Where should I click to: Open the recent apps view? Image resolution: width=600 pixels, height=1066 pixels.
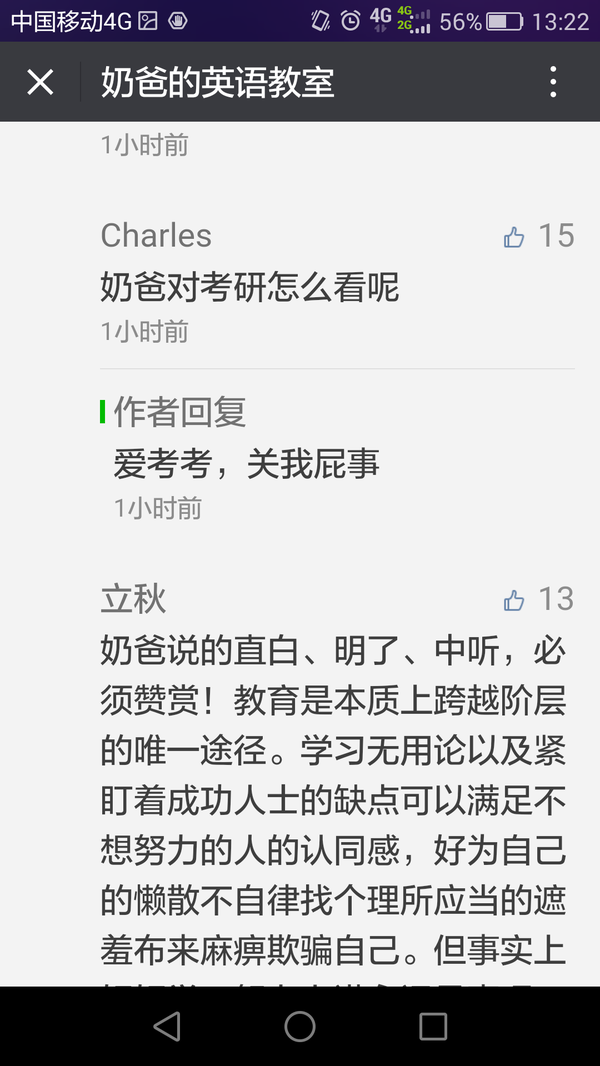pyautogui.click(x=432, y=1026)
